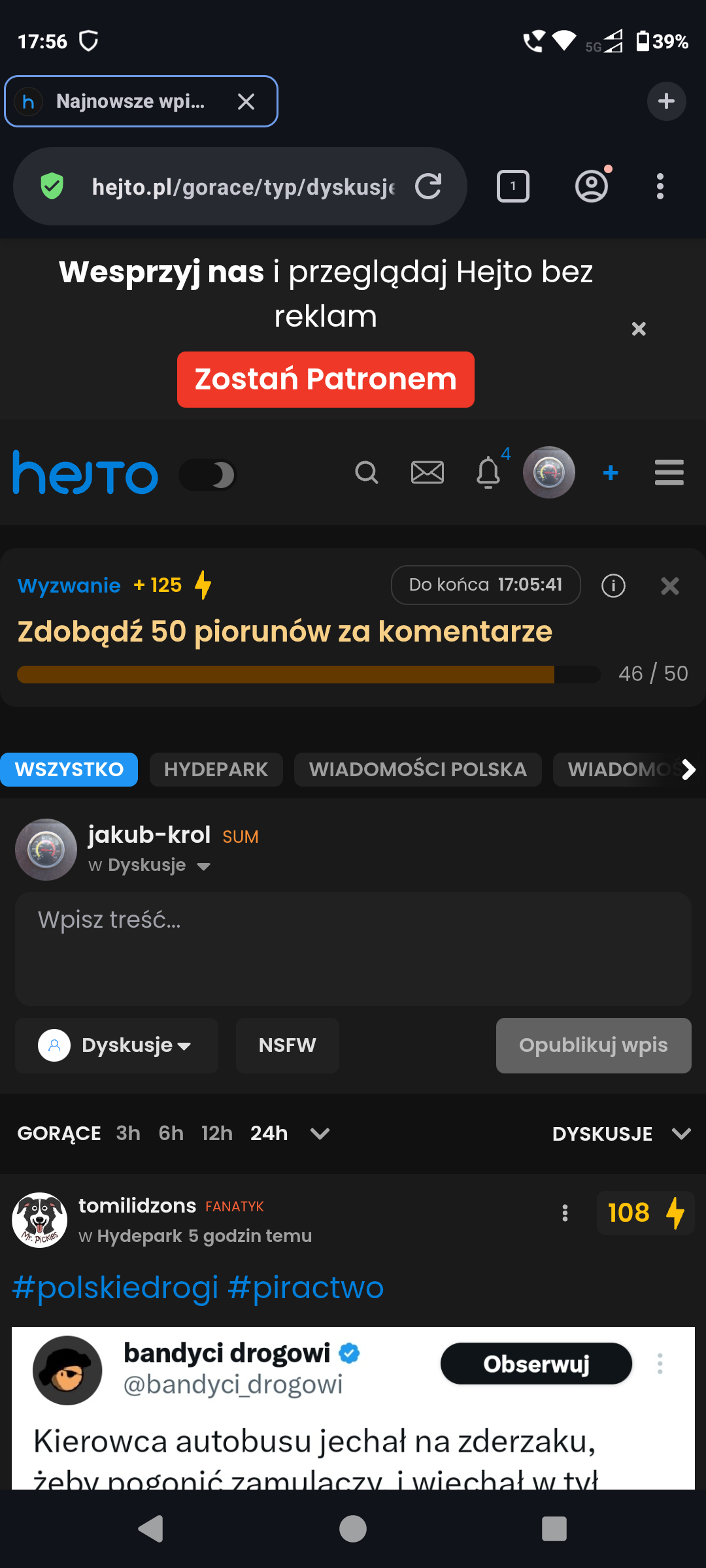
Task: Open the notifications bell
Action: pos(488,472)
